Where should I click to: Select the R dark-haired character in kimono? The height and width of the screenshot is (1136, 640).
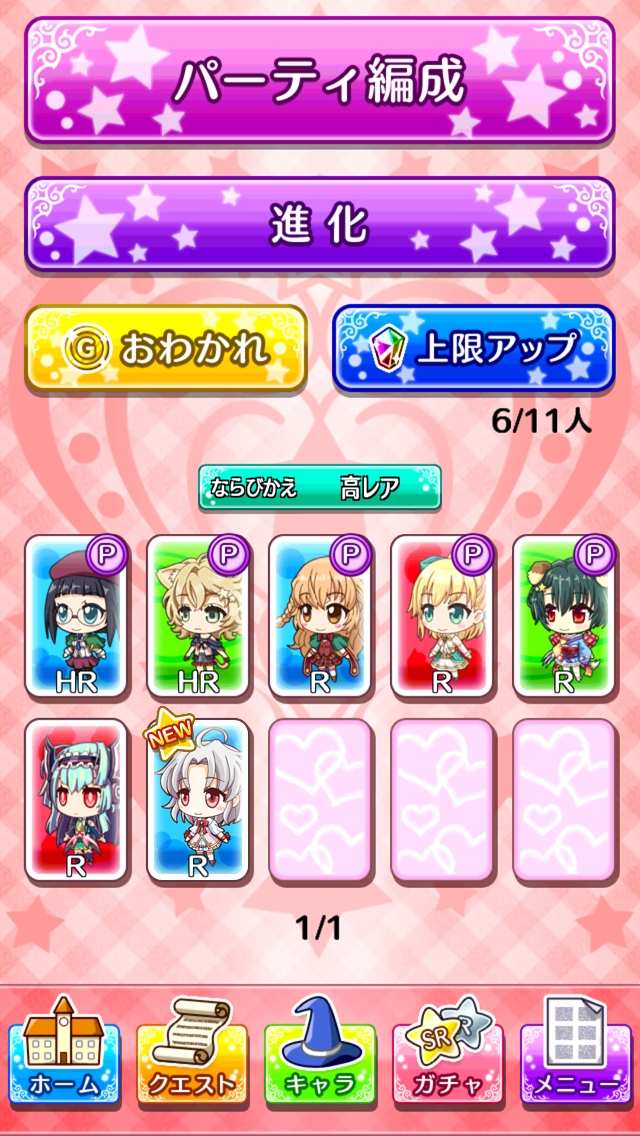564,616
